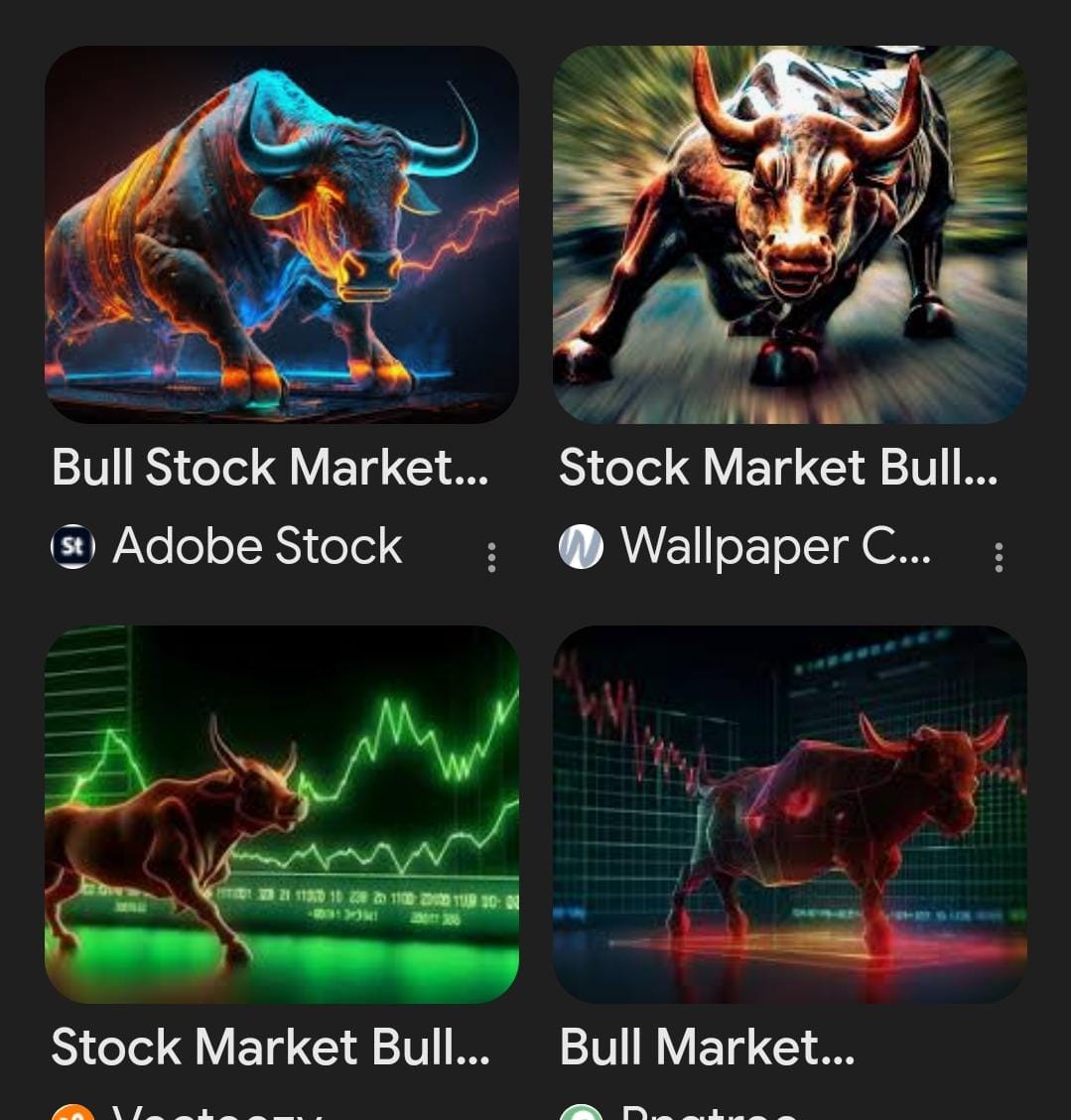The height and width of the screenshot is (1120, 1071).
Task: Visit the Wallpaper C... source link
Action: [x=774, y=546]
